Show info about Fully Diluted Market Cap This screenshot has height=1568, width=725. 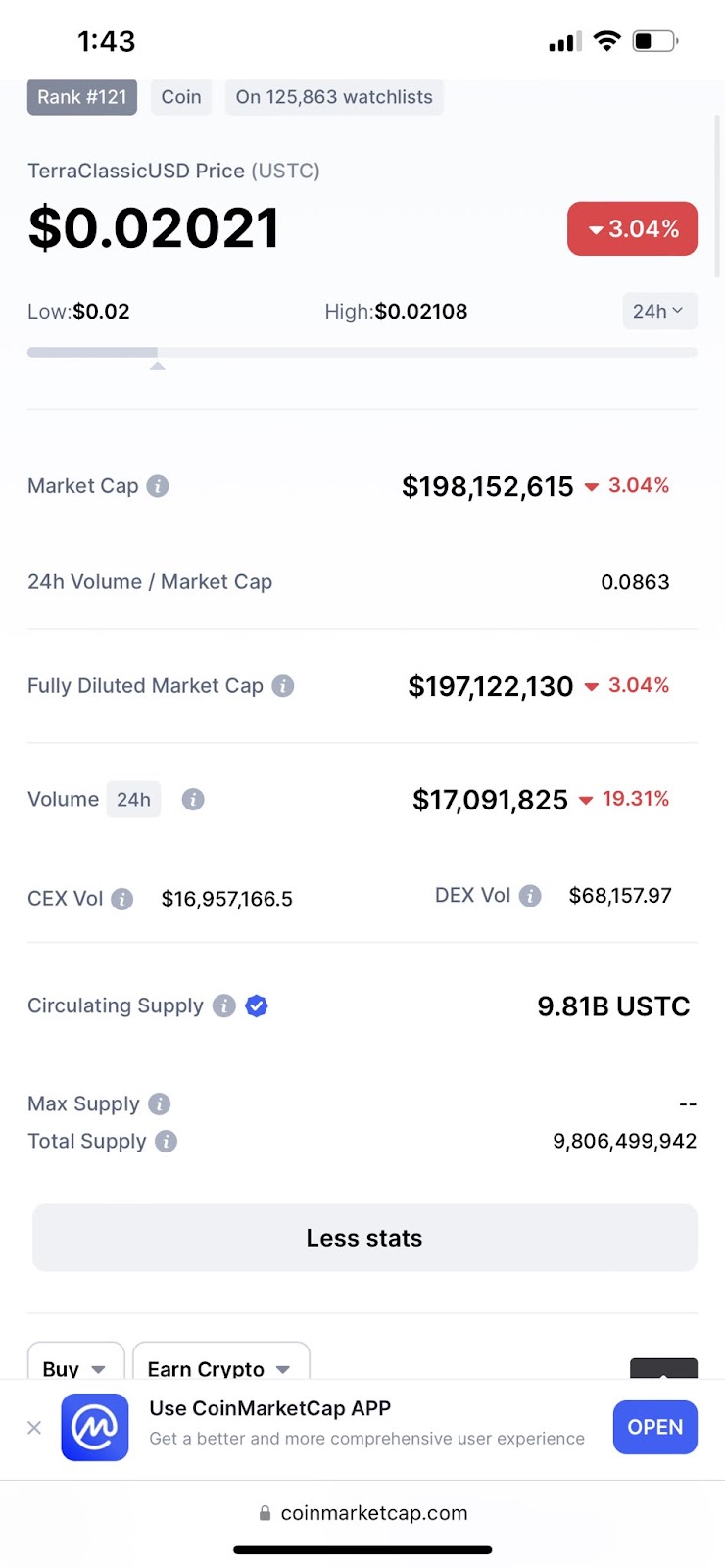click(x=283, y=686)
